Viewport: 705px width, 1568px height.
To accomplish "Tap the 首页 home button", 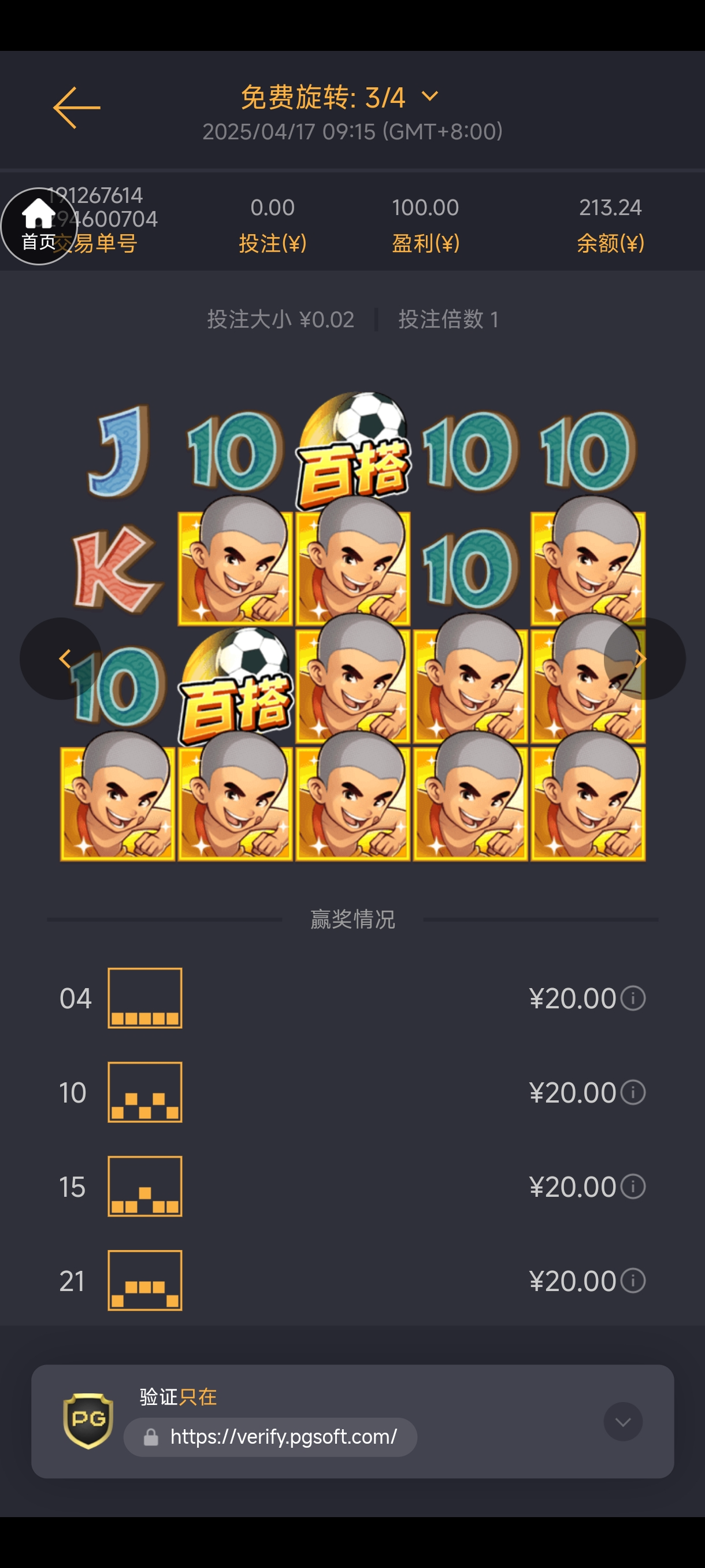I will (39, 227).
